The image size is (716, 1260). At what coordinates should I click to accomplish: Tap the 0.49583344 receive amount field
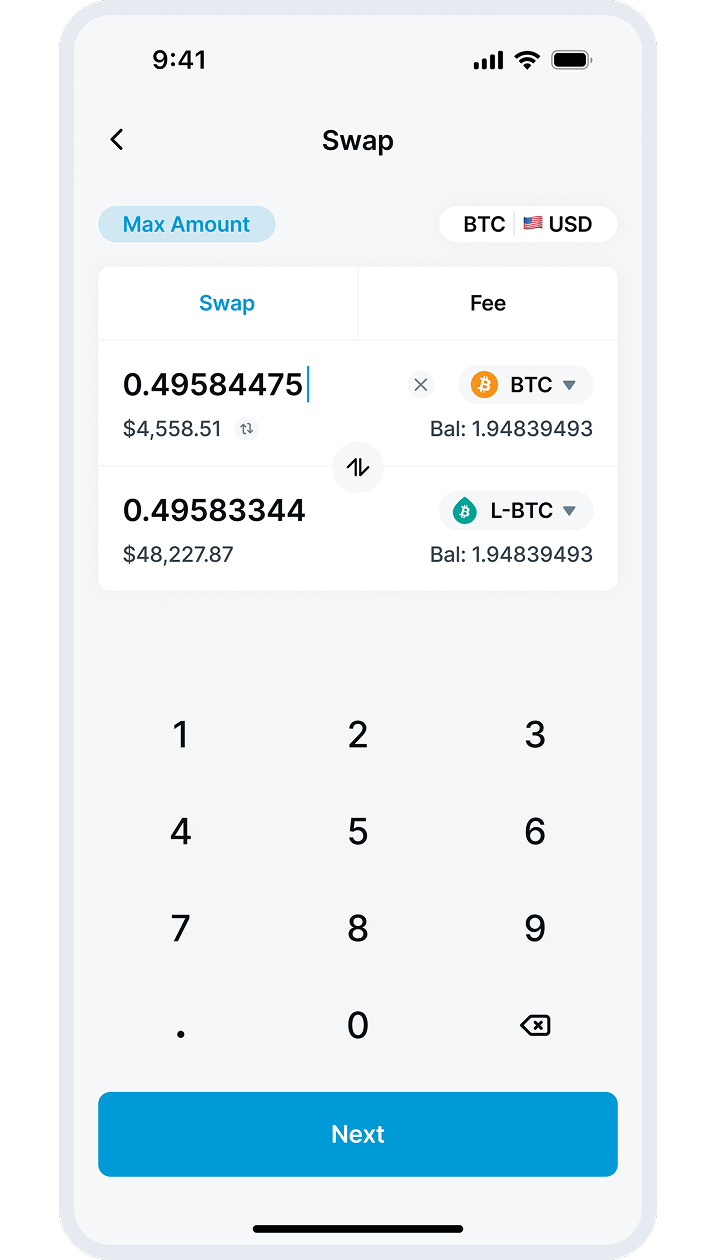pyautogui.click(x=214, y=510)
